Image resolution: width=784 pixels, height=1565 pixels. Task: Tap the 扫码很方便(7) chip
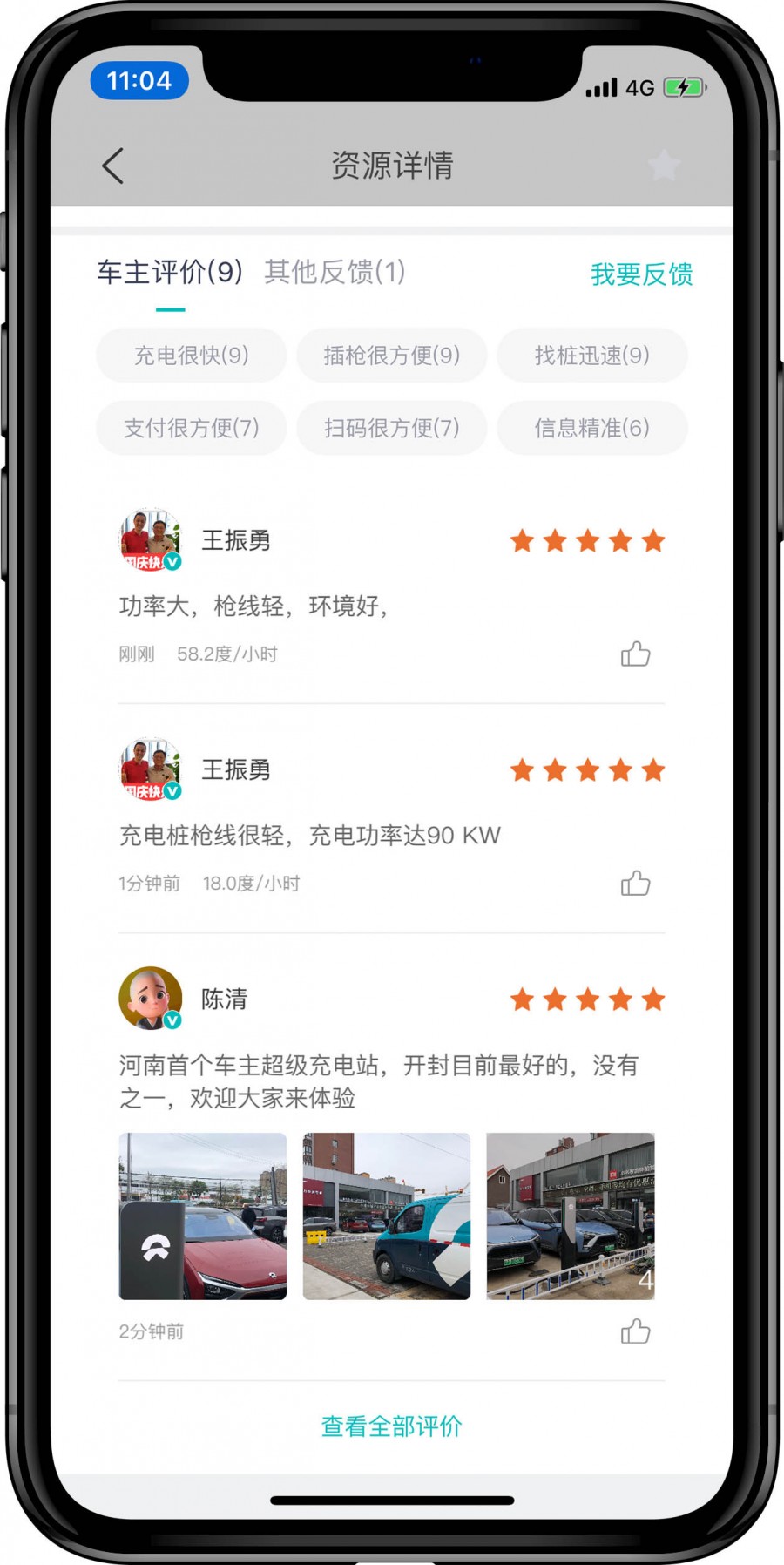point(392,428)
